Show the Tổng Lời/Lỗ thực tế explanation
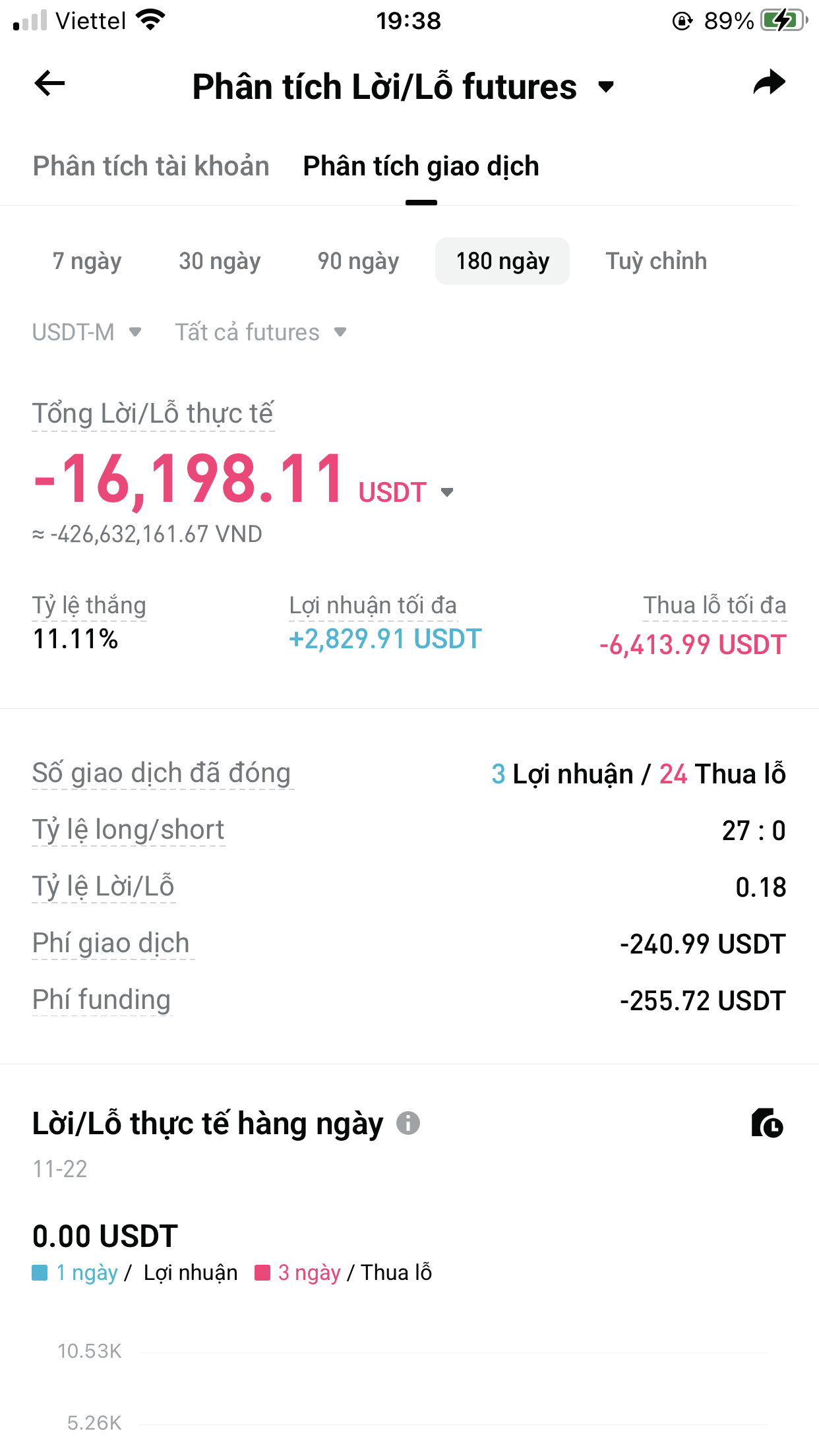Viewport: 819px width, 1456px height. click(152, 413)
